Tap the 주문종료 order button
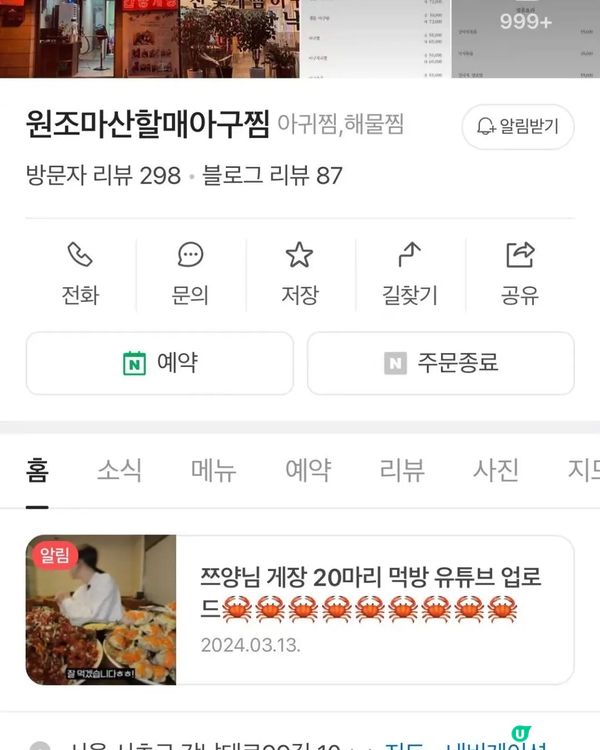This screenshot has width=600, height=750. coord(440,363)
